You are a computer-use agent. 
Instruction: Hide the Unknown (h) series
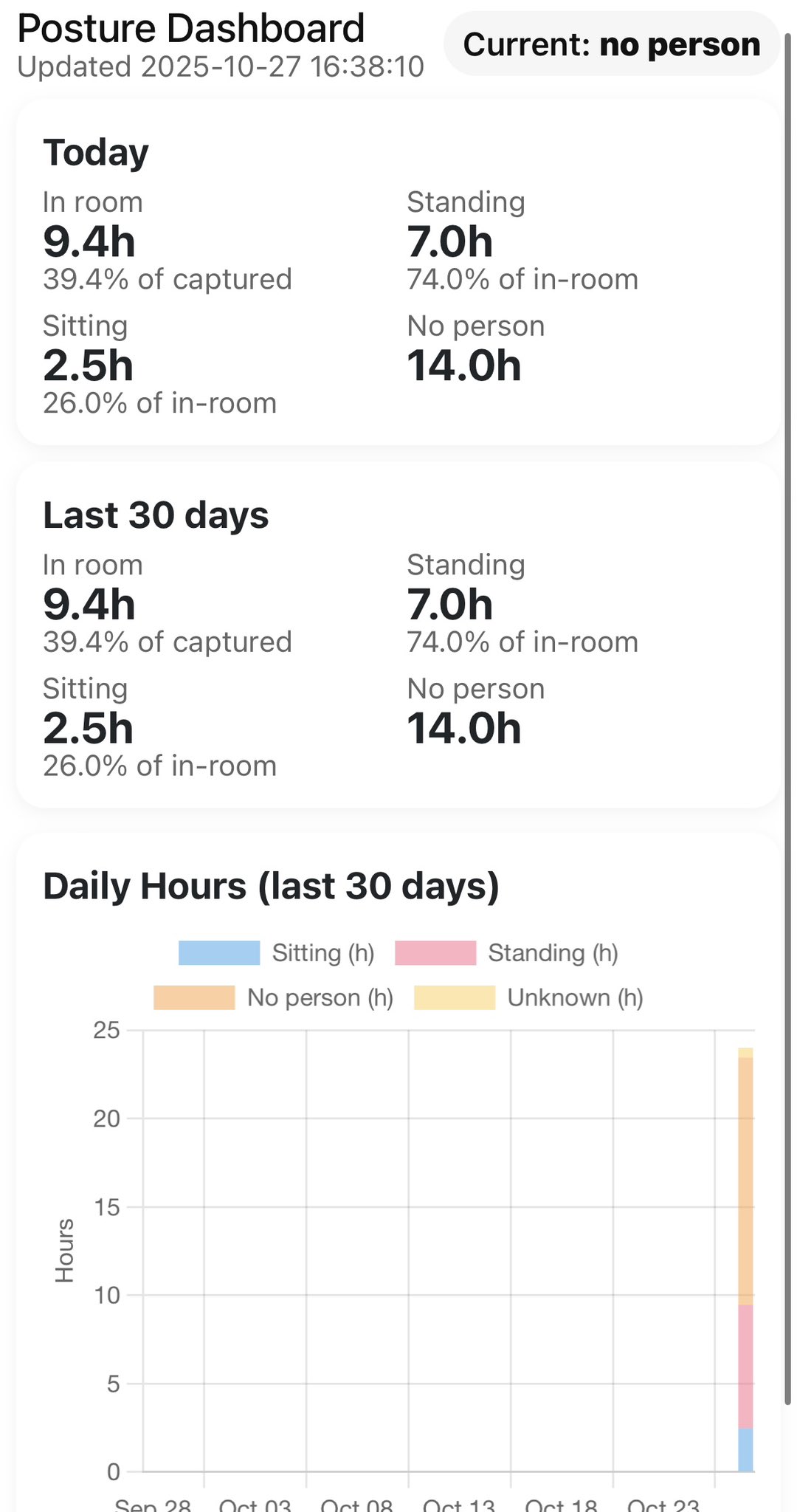pos(528,997)
